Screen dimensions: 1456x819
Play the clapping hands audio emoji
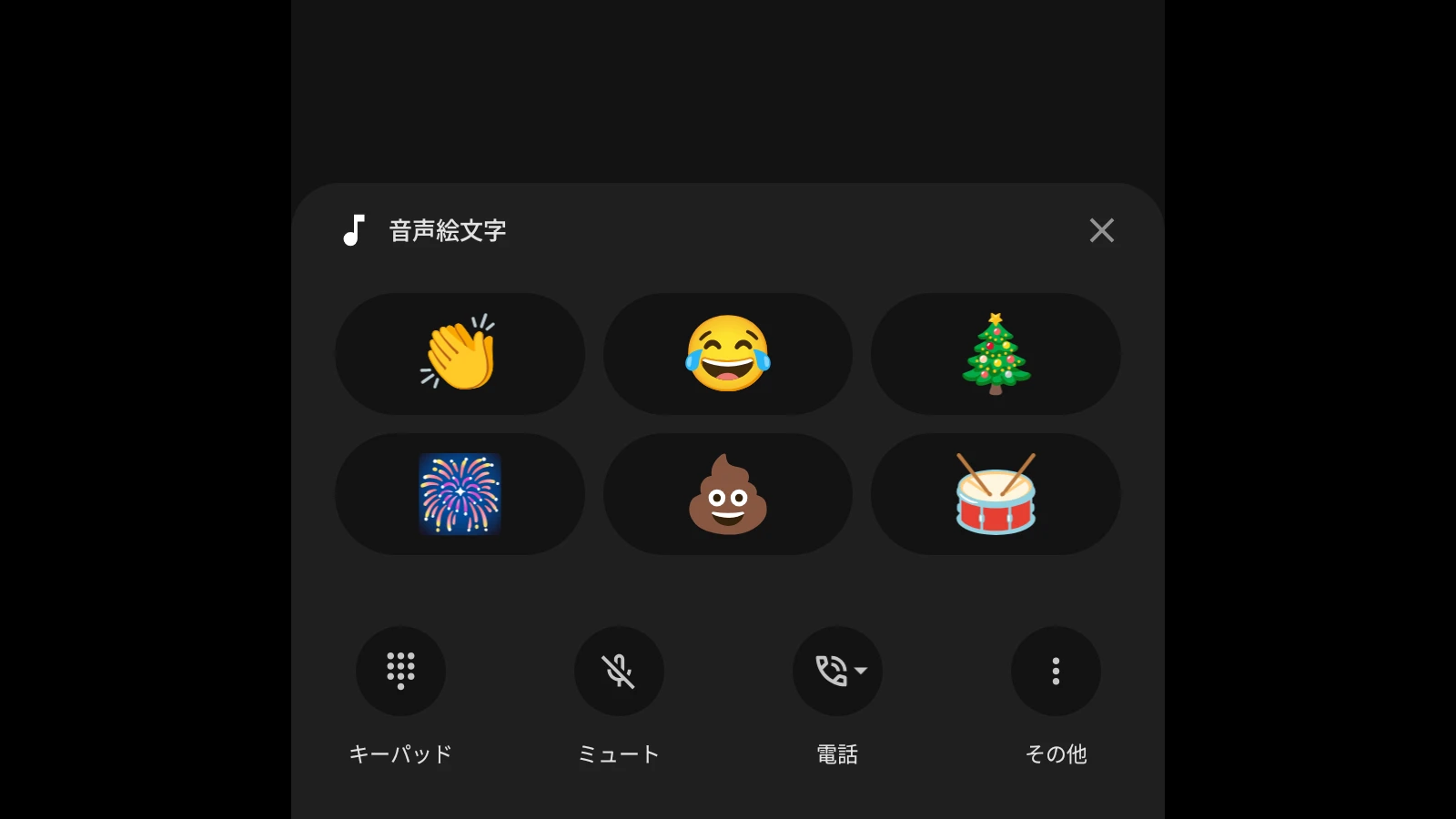(460, 354)
